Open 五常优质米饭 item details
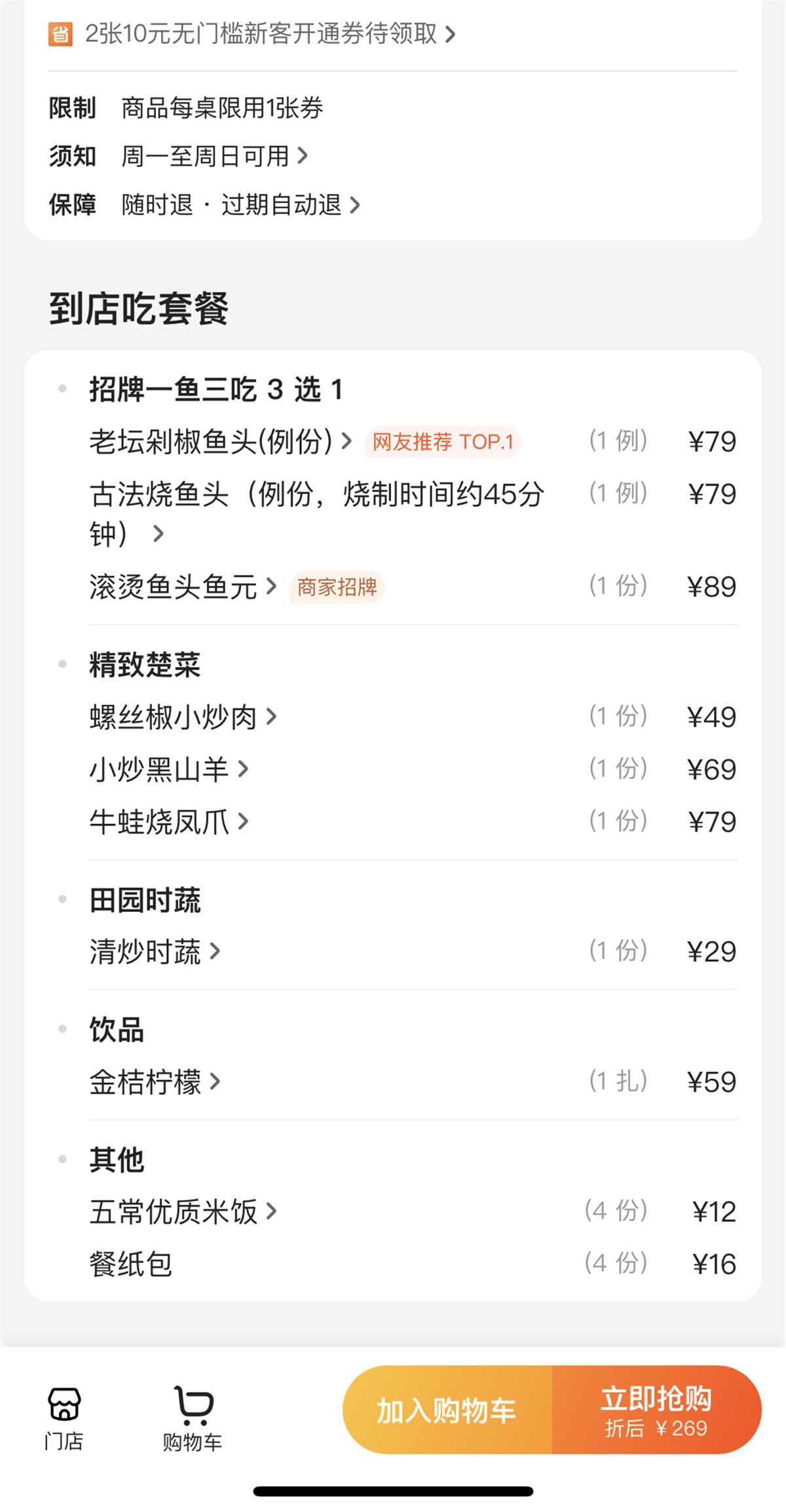This screenshot has height=1512, width=786. click(183, 1212)
